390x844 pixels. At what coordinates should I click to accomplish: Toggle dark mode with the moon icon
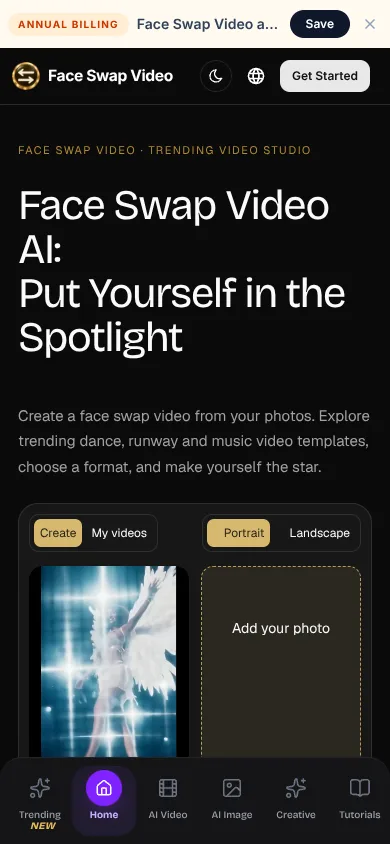[x=216, y=76]
